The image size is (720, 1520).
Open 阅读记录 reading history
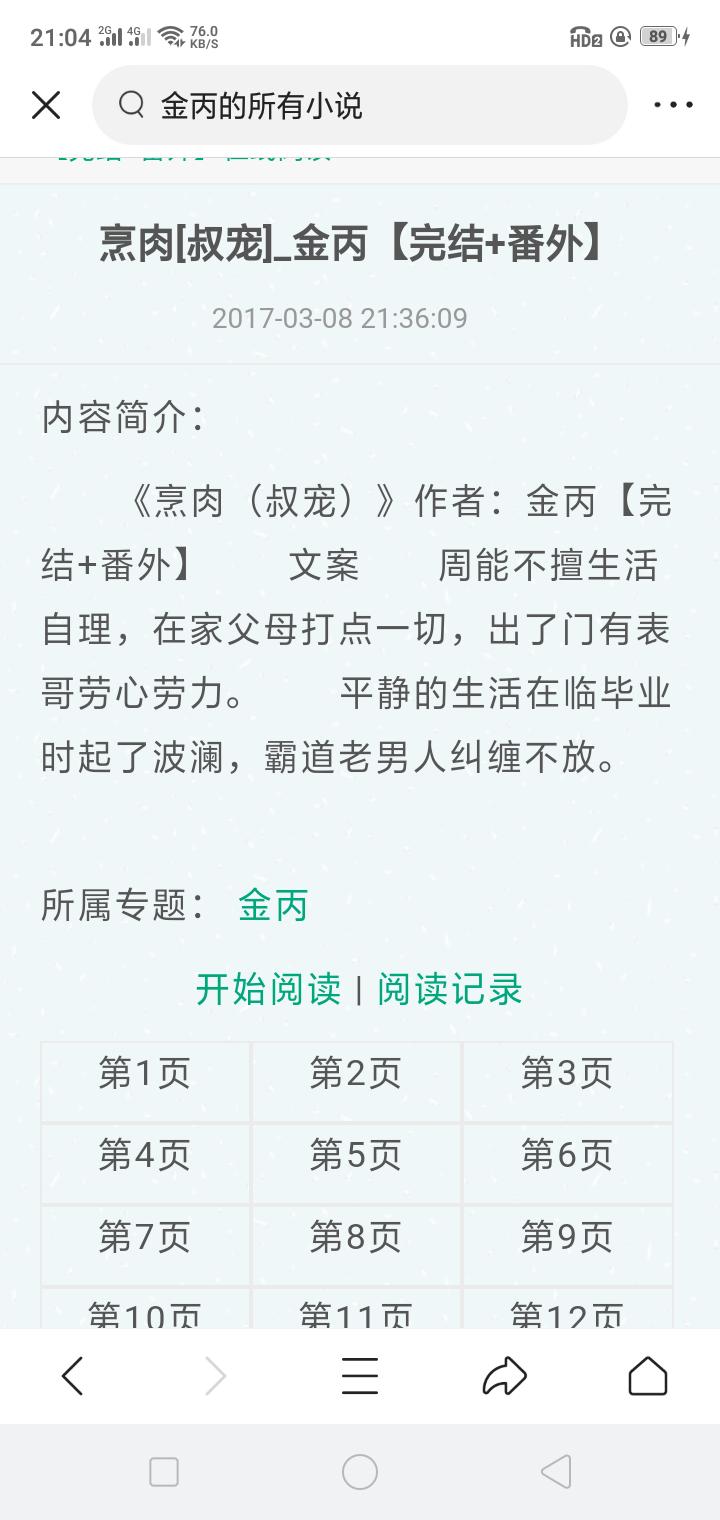click(x=450, y=989)
